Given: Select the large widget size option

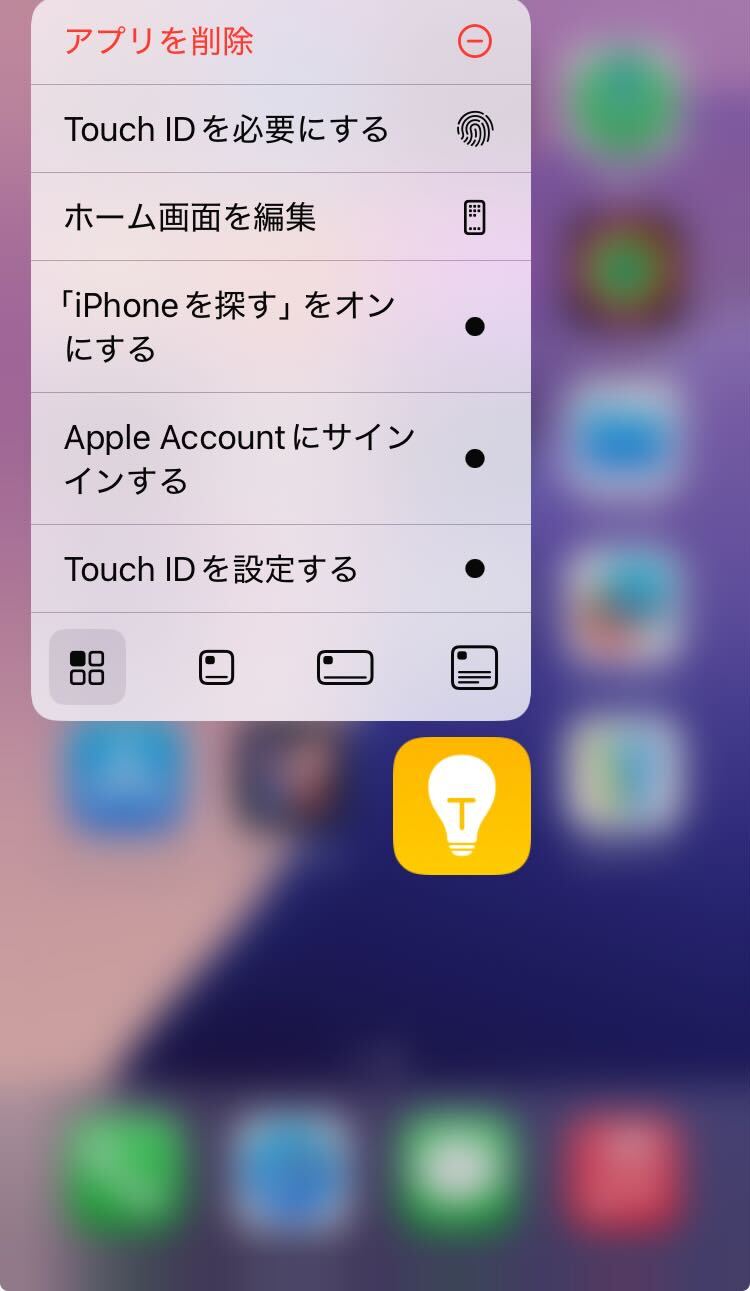Looking at the screenshot, I should tap(472, 665).
